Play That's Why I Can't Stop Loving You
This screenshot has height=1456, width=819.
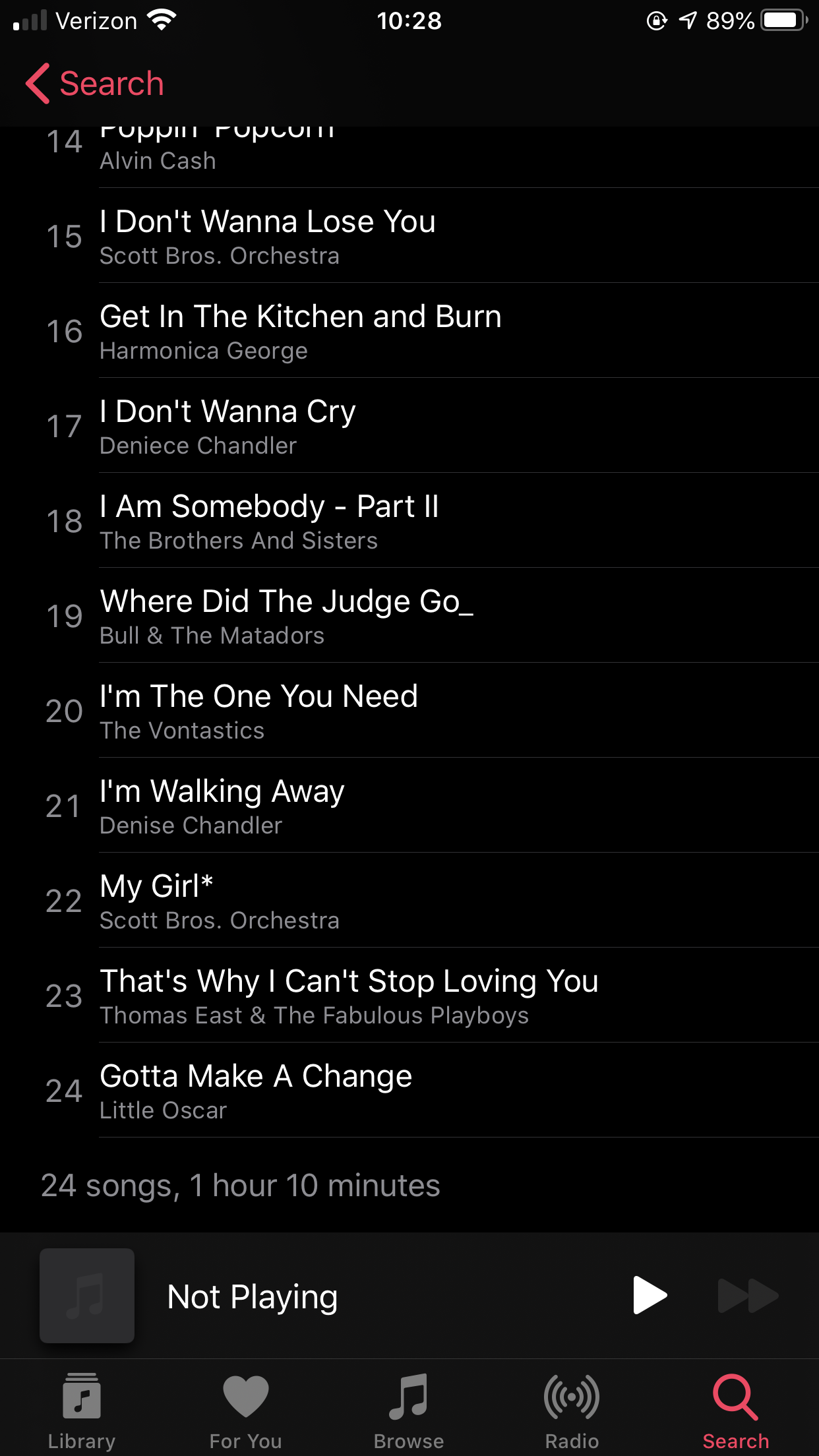[x=409, y=996]
